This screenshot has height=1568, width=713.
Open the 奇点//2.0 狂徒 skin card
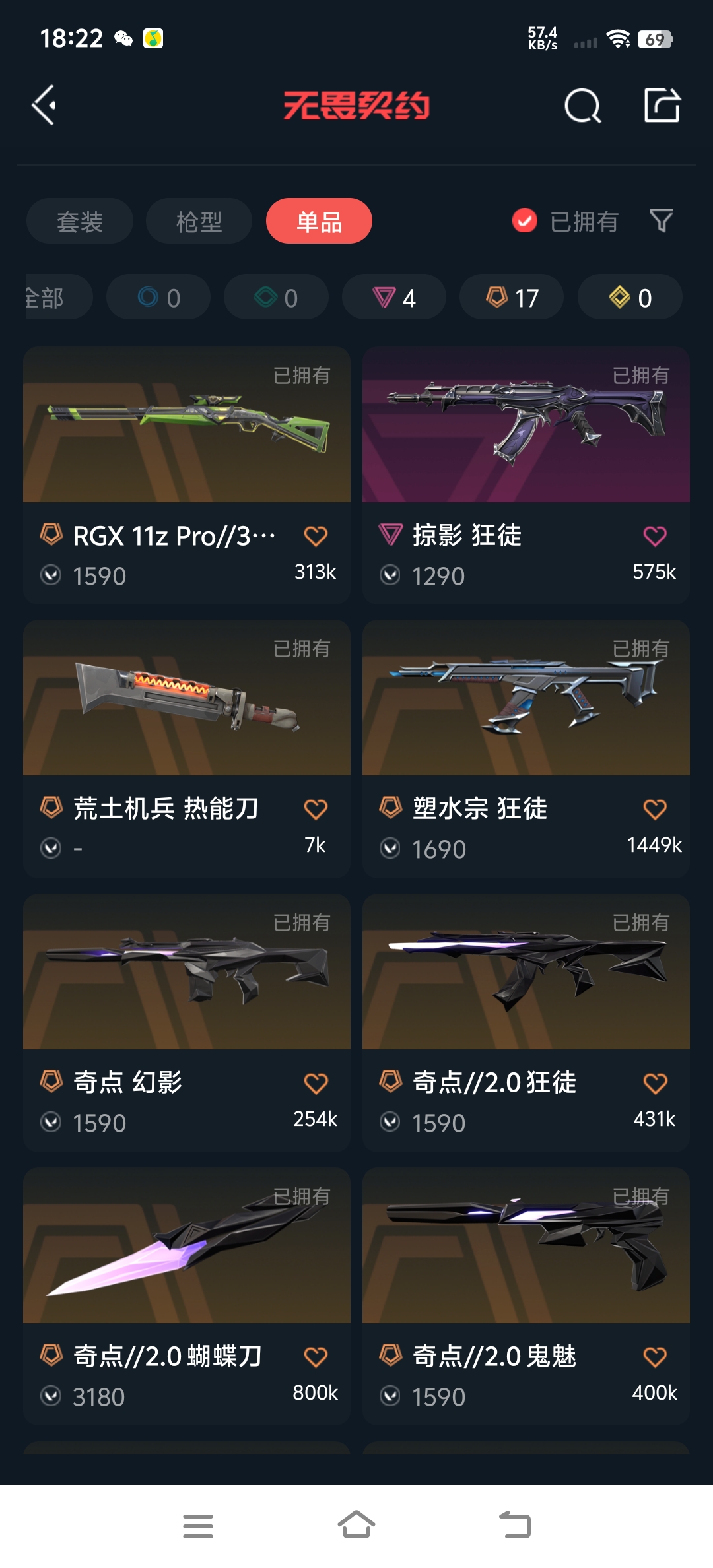tap(526, 1023)
